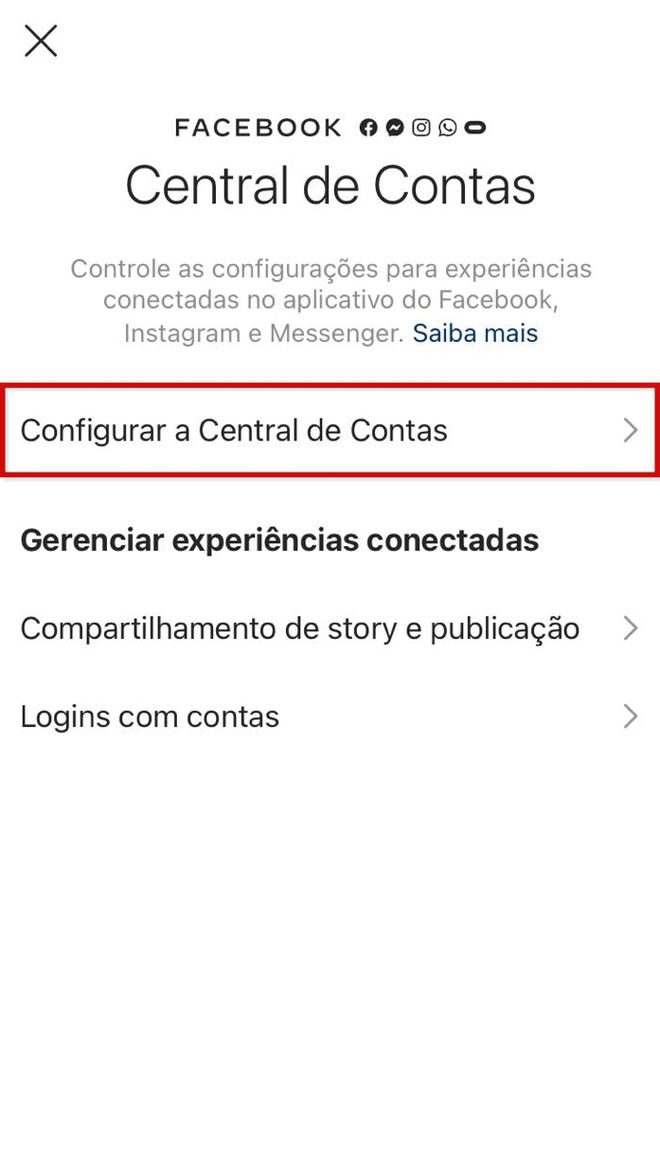Open the Saiba mais link
This screenshot has height=1173, width=660.
474,333
